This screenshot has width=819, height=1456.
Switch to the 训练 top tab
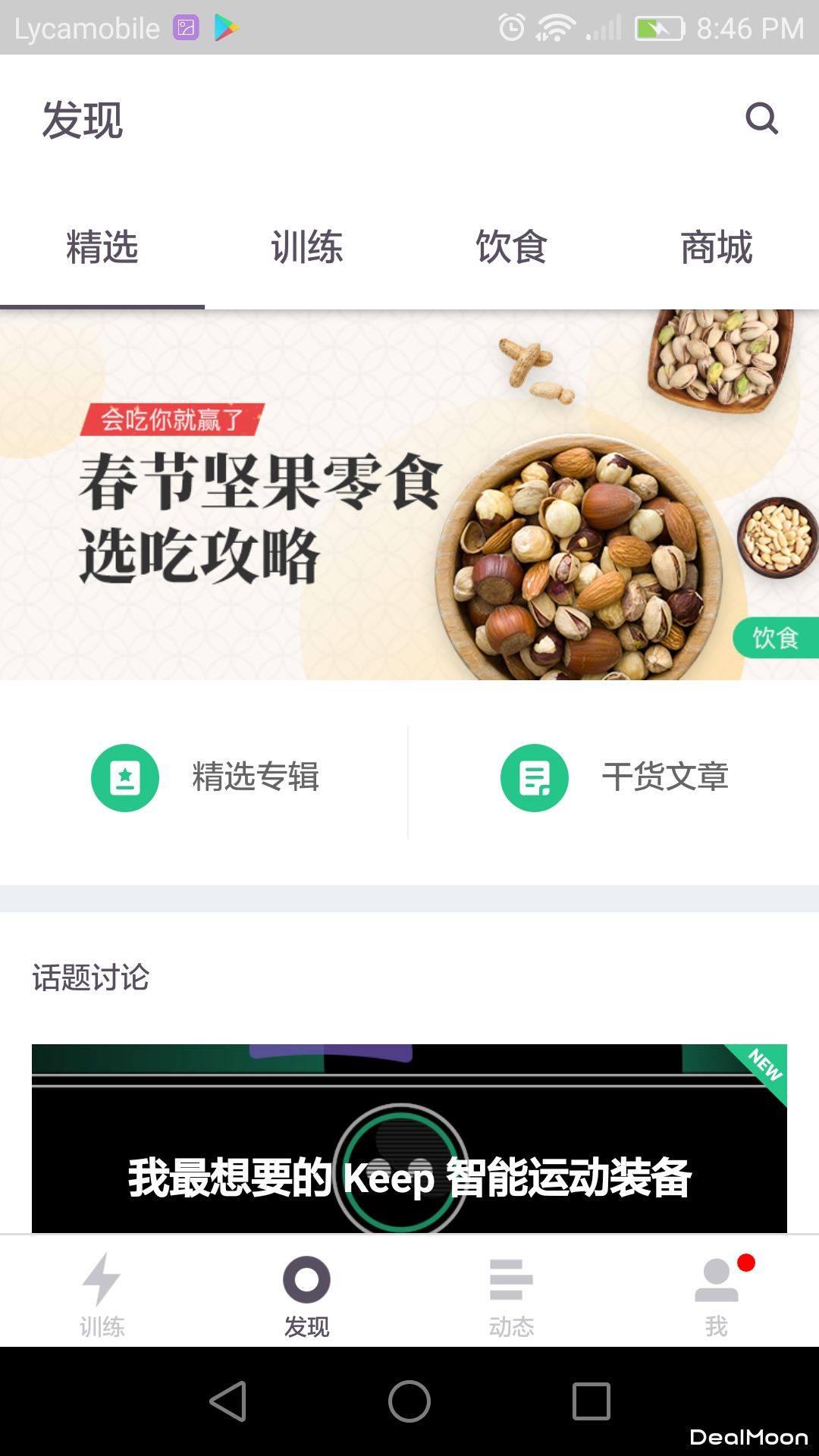click(x=307, y=248)
